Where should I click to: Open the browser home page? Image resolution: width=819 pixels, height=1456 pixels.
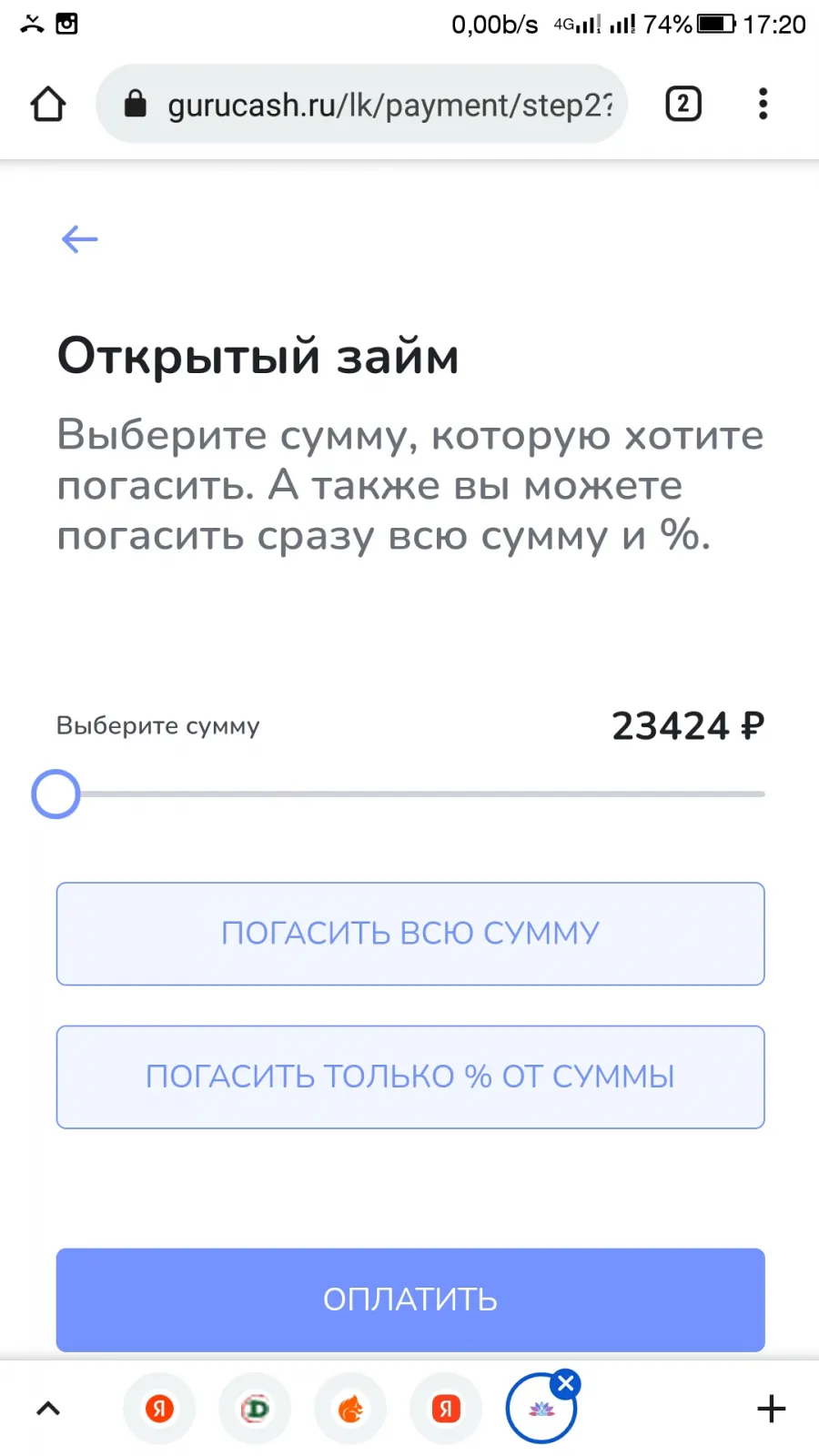pyautogui.click(x=48, y=104)
